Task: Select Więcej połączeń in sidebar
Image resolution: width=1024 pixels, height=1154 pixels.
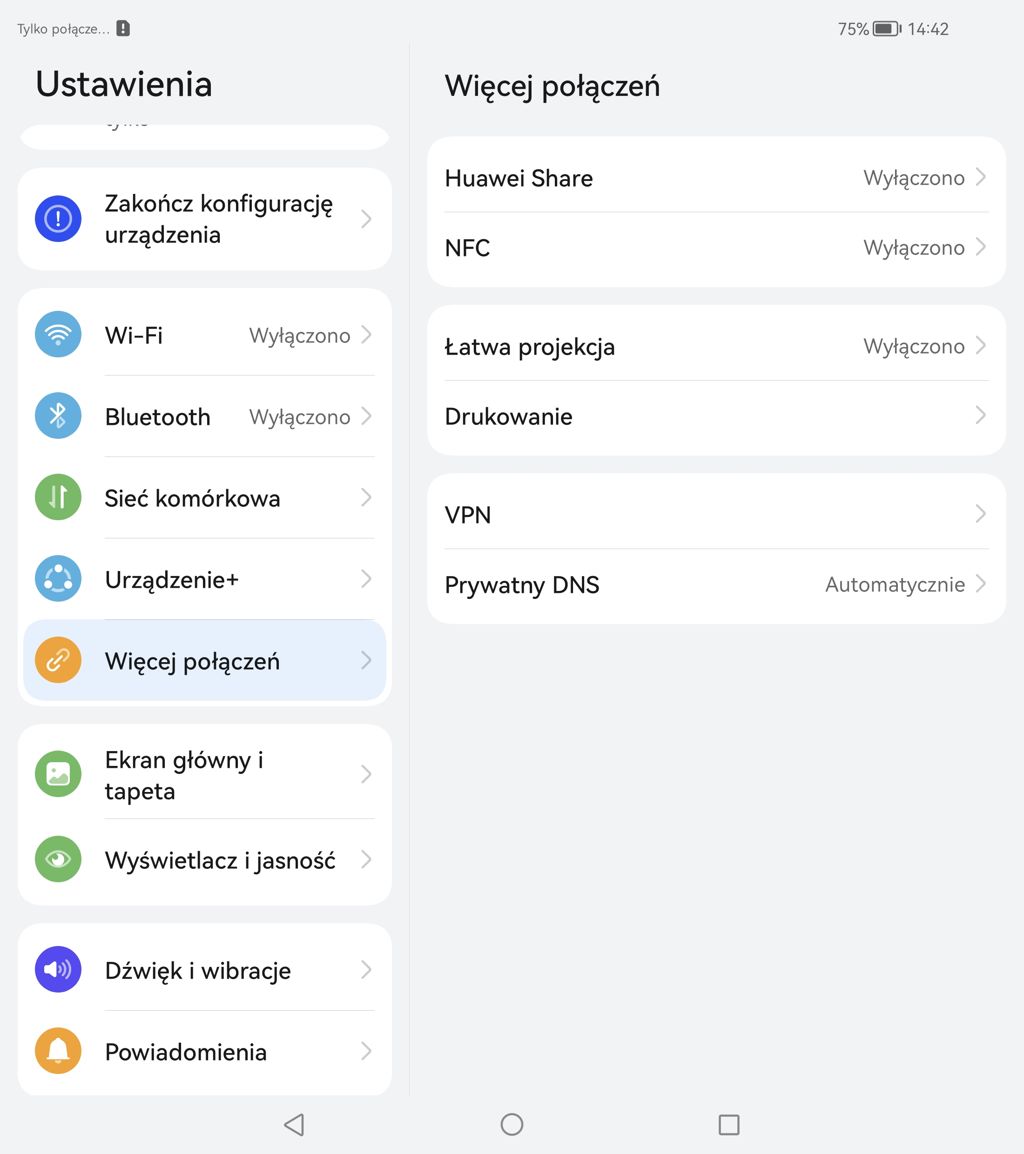Action: coord(205,661)
